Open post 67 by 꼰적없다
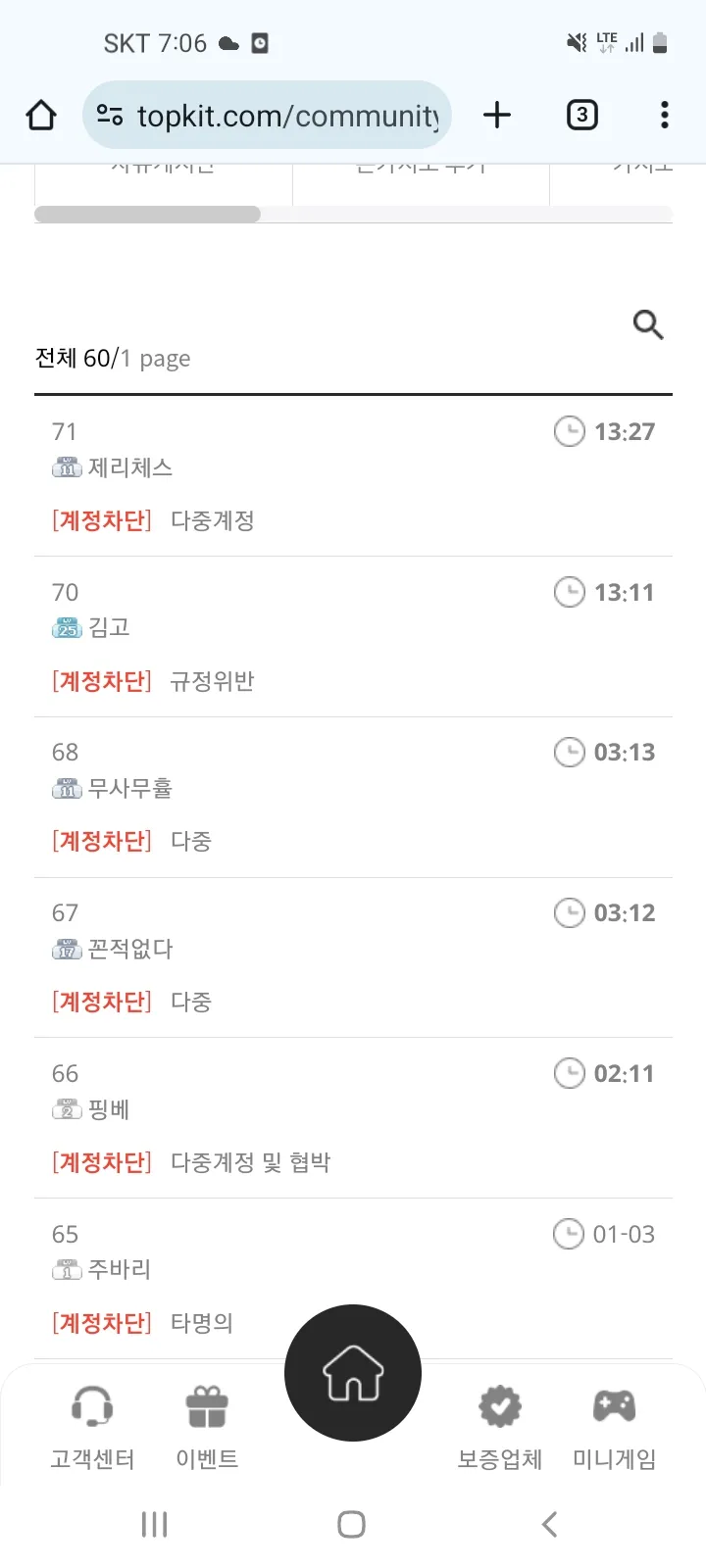The height and width of the screenshot is (1568, 706). [x=353, y=957]
